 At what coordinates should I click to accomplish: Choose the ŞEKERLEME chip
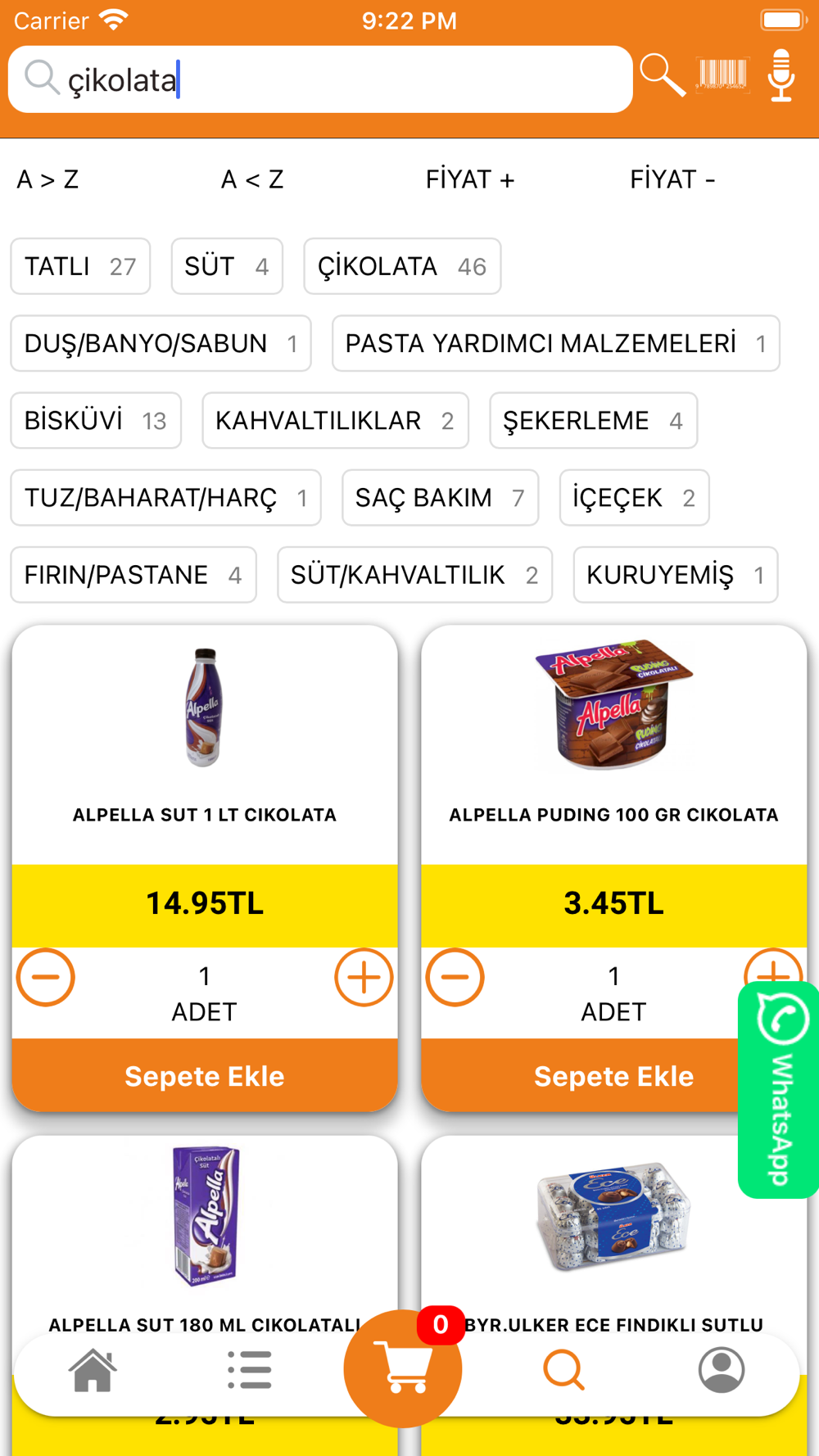point(593,421)
